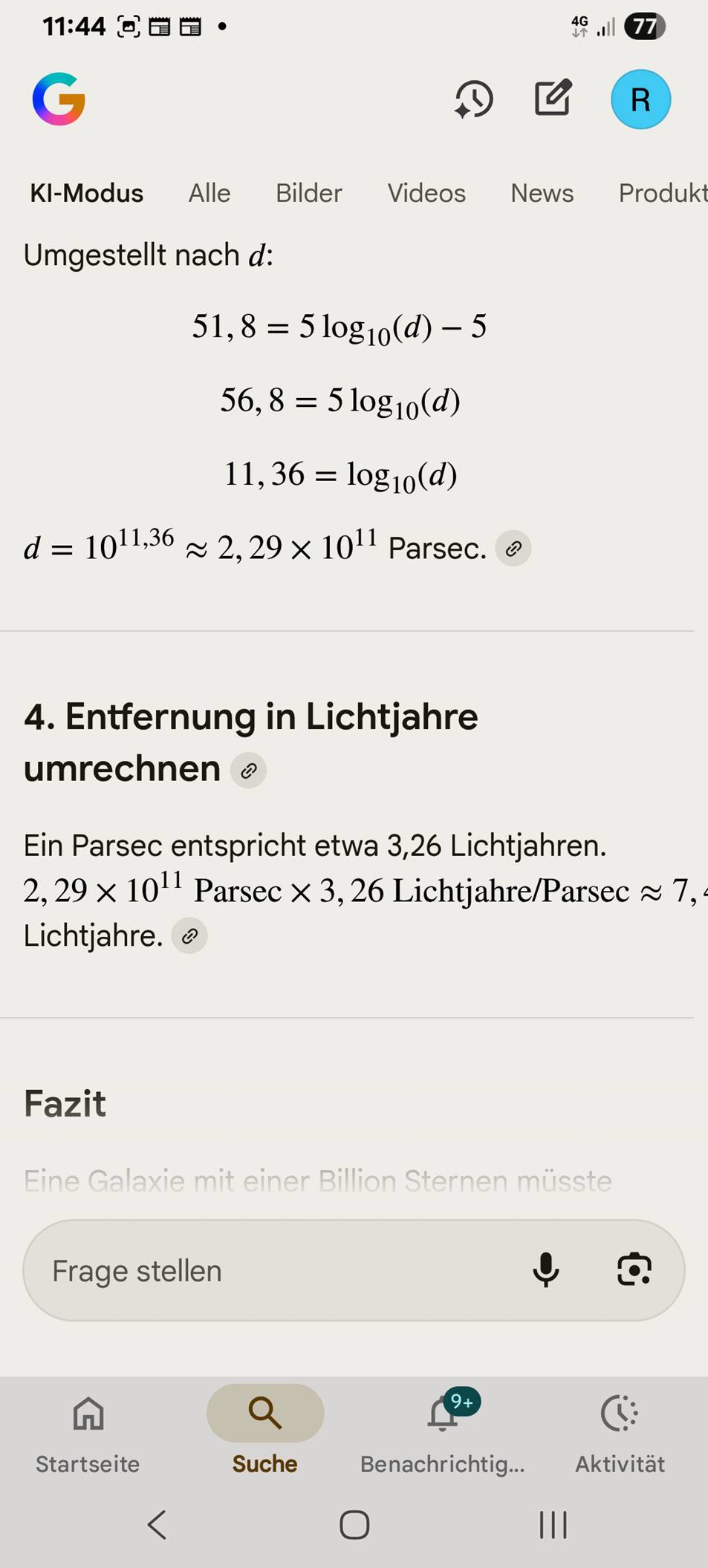Switch to the Videos tab
This screenshot has width=708, height=1568.
[426, 193]
